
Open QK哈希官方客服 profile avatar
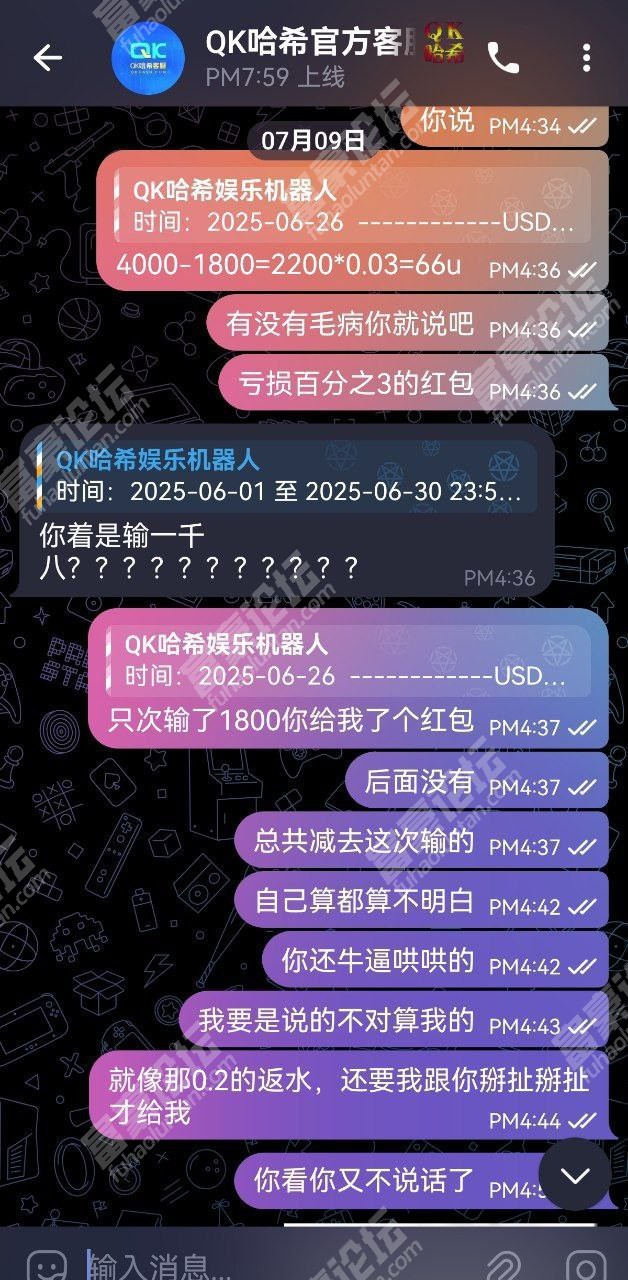click(148, 58)
